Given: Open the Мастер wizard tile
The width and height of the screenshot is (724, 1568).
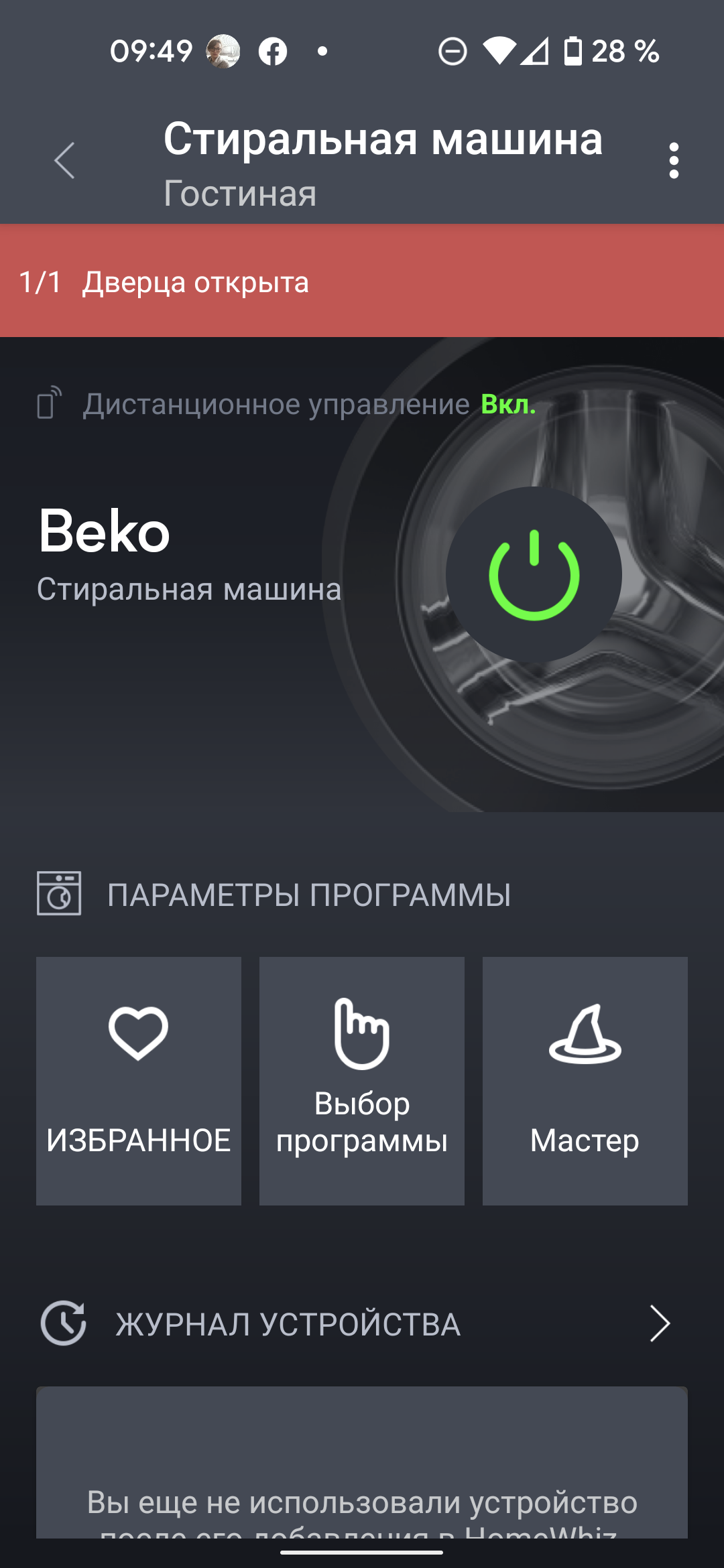Looking at the screenshot, I should tap(585, 1080).
